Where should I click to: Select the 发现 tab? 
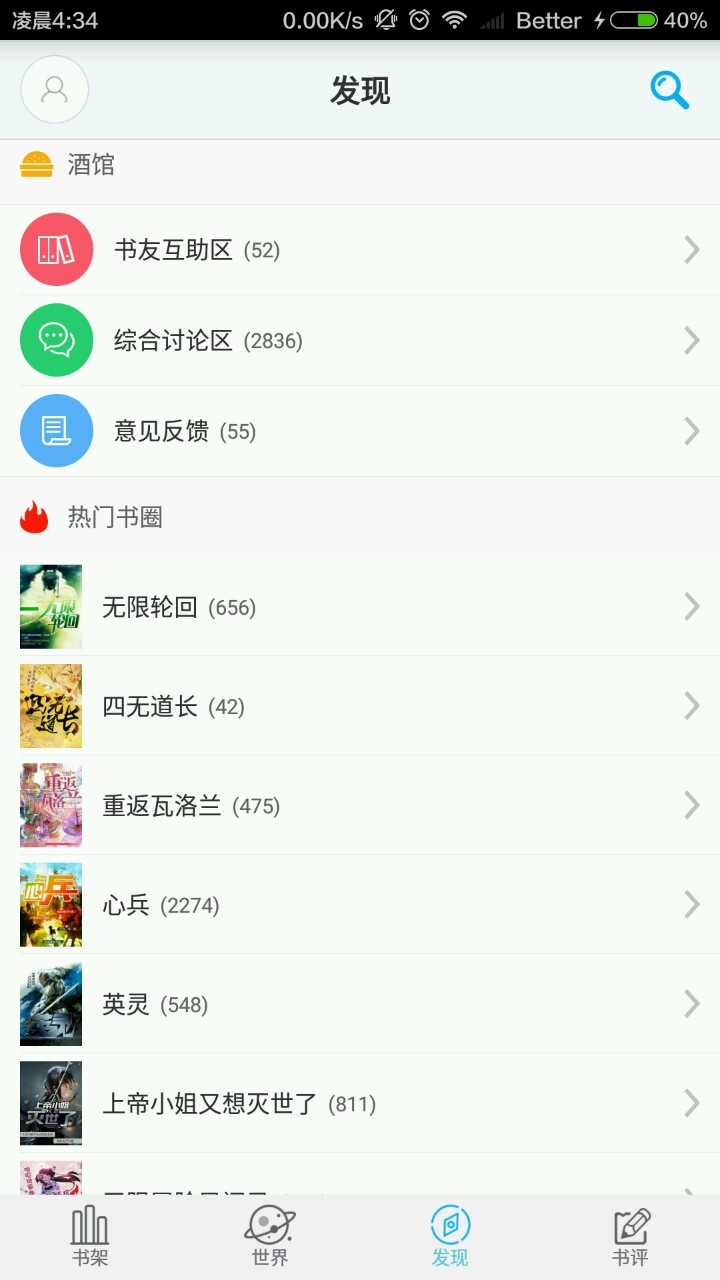[x=450, y=1237]
